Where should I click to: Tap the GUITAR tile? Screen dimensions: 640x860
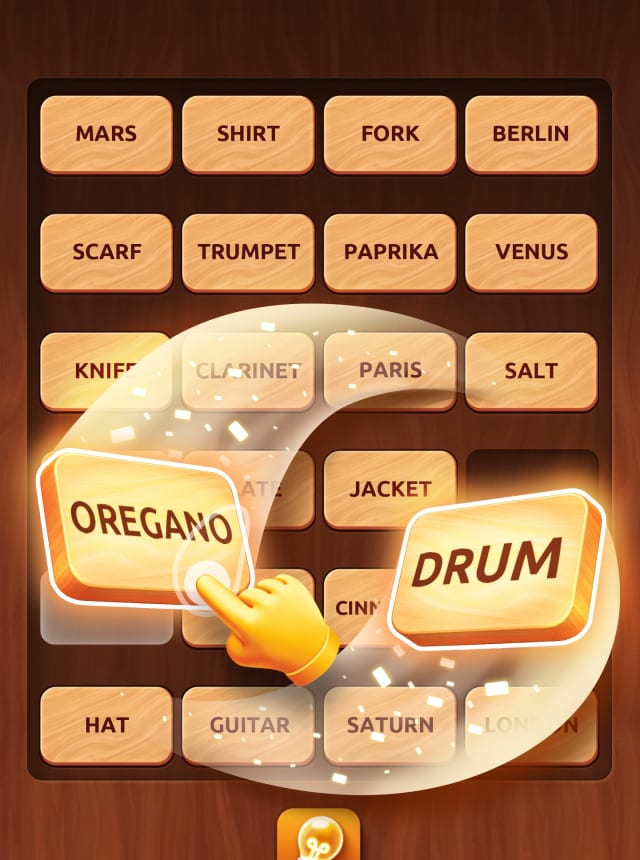coord(248,725)
